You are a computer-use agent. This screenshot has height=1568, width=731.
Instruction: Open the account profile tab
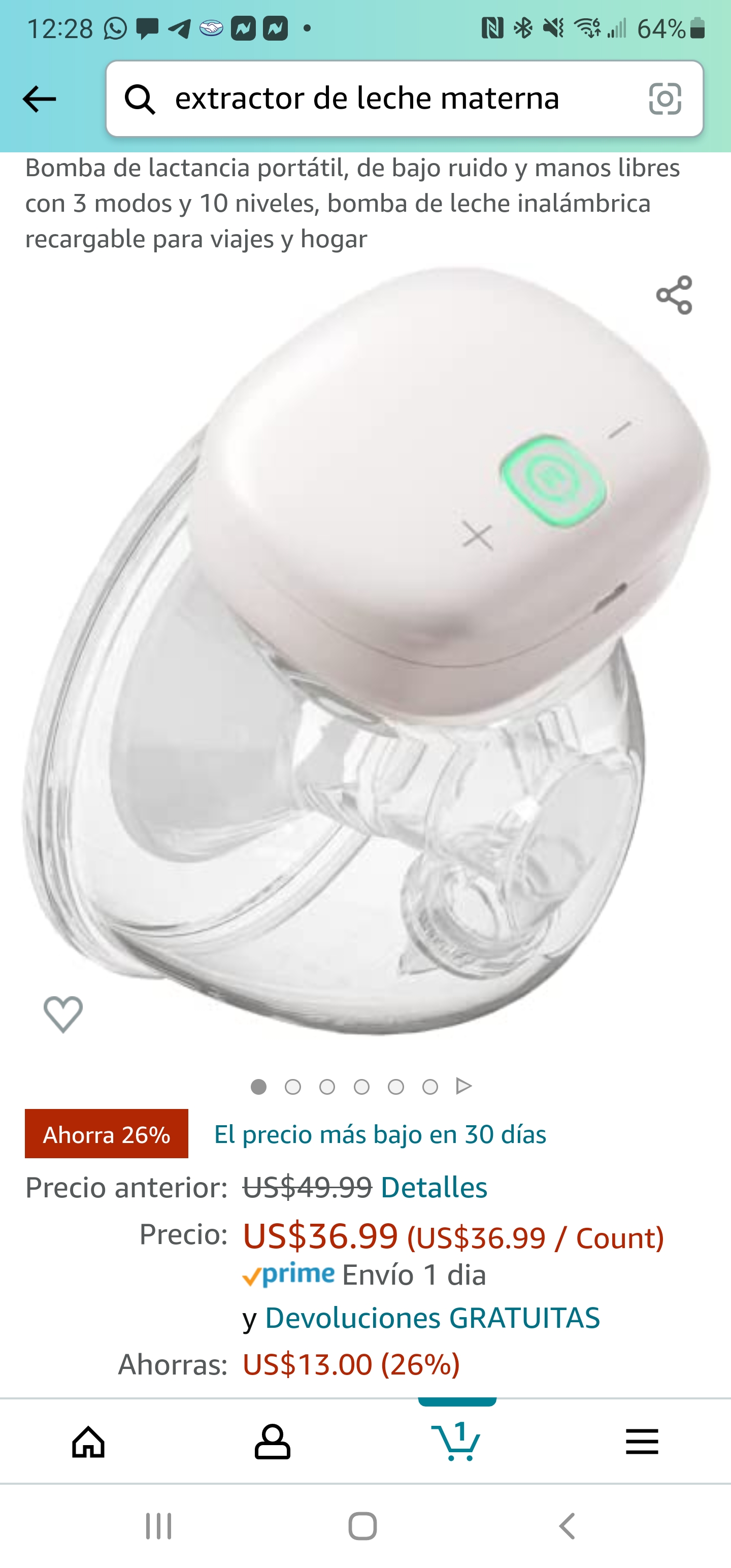[272, 1442]
